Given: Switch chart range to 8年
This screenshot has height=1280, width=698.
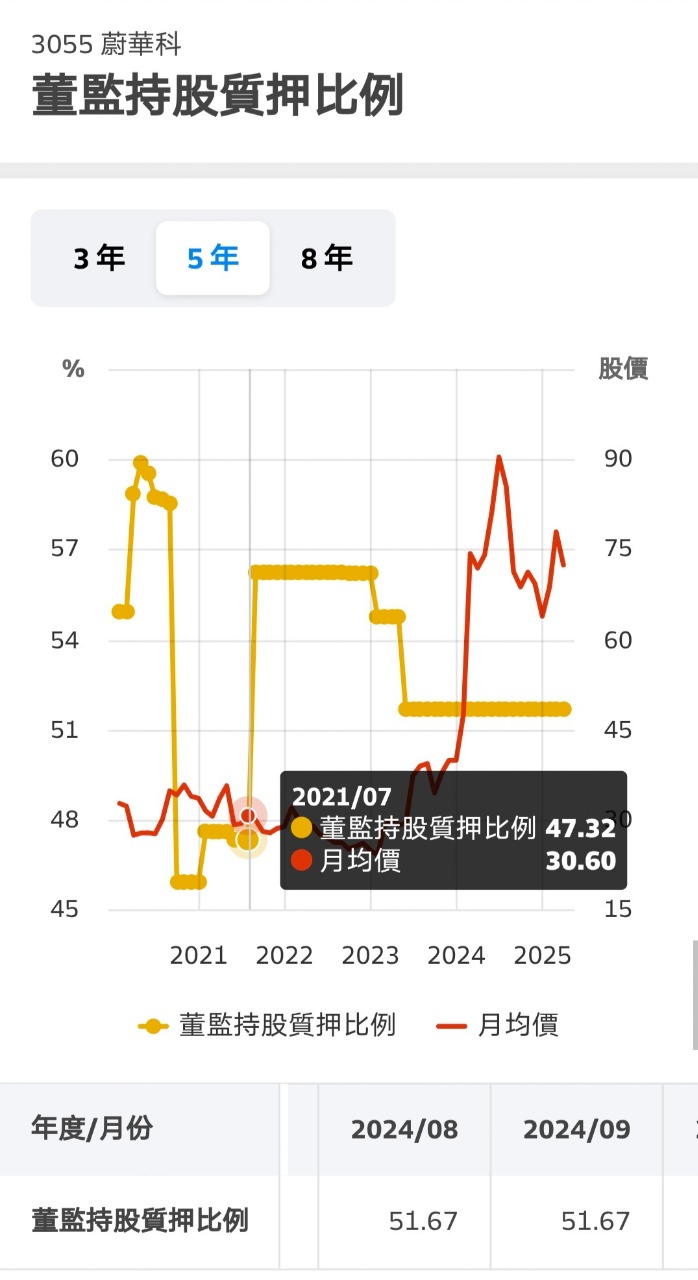Looking at the screenshot, I should (327, 259).
